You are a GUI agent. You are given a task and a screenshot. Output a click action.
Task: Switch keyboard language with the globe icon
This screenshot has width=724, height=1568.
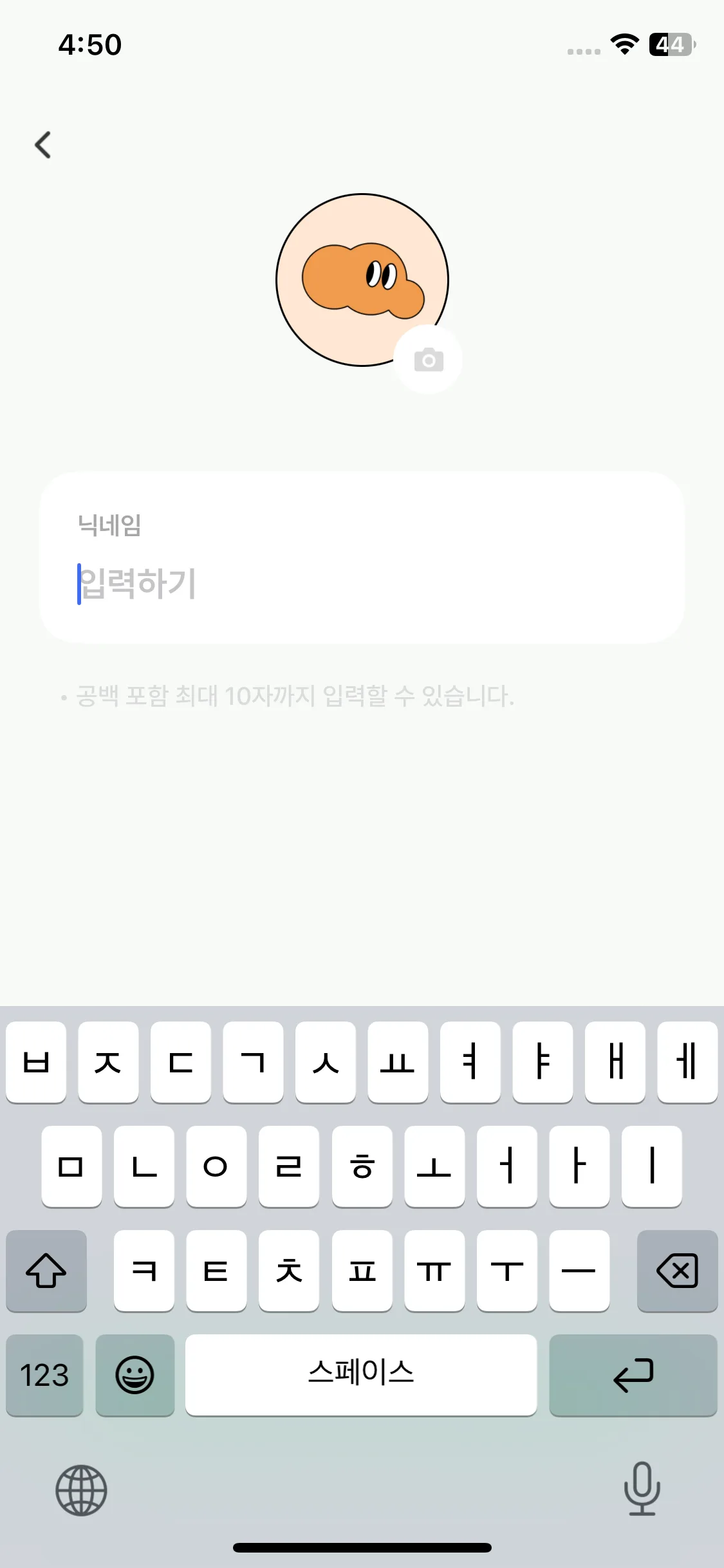pos(81,1489)
